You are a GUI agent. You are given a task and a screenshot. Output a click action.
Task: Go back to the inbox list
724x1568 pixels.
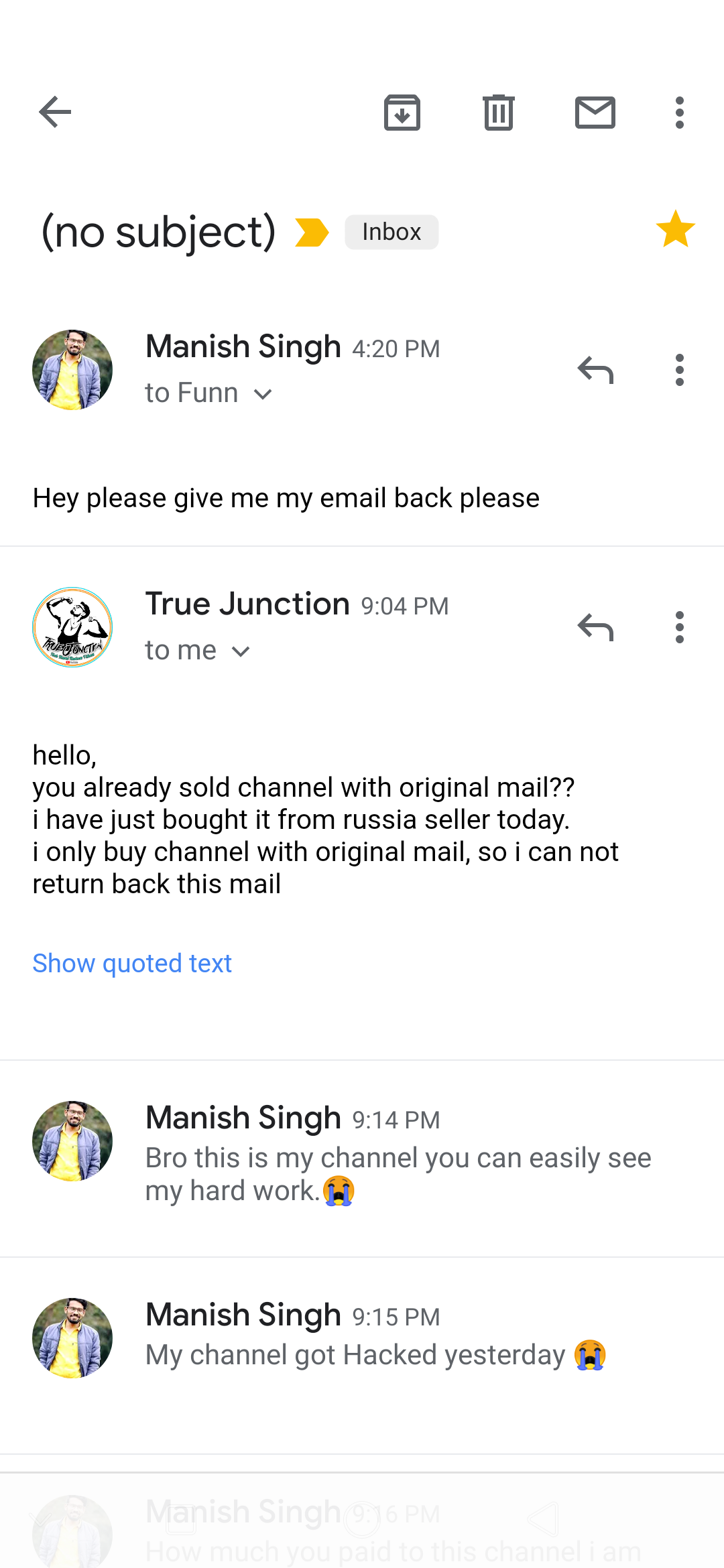click(x=55, y=112)
